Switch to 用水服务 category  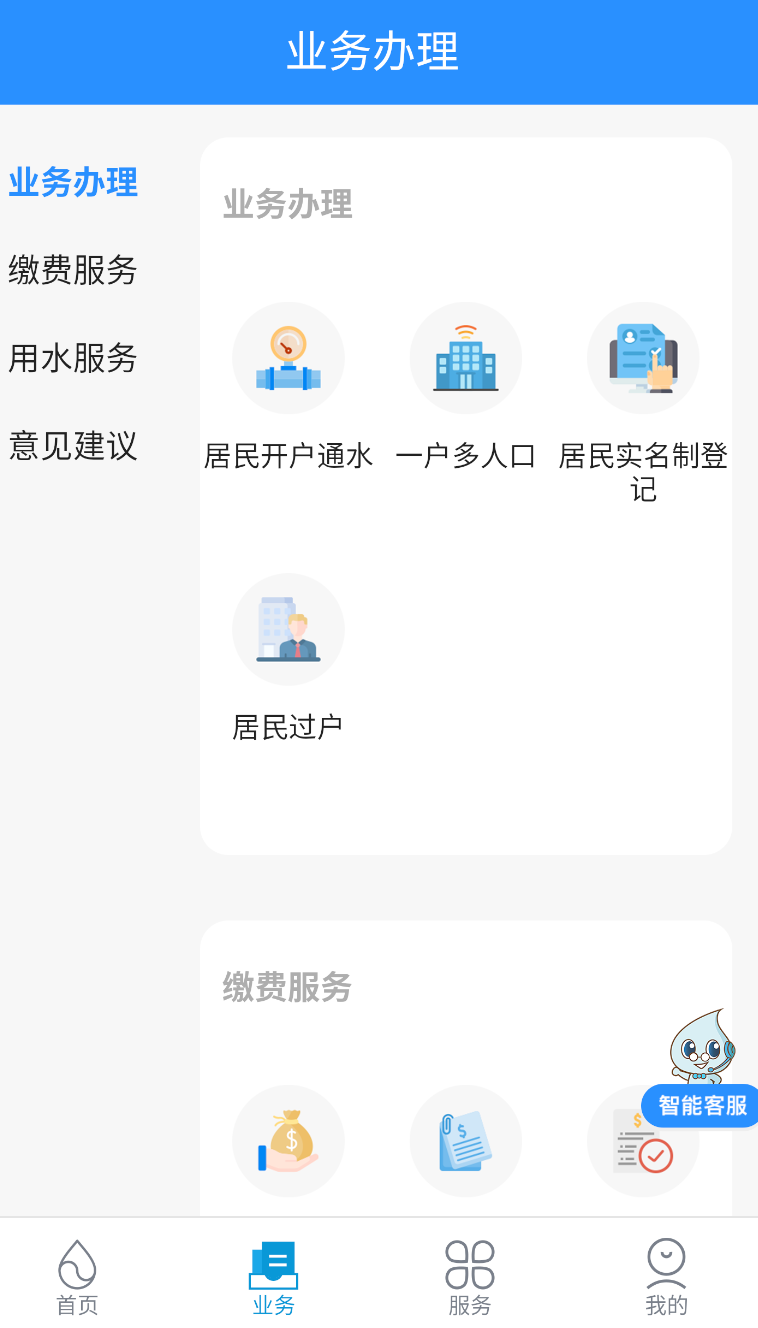coord(73,358)
